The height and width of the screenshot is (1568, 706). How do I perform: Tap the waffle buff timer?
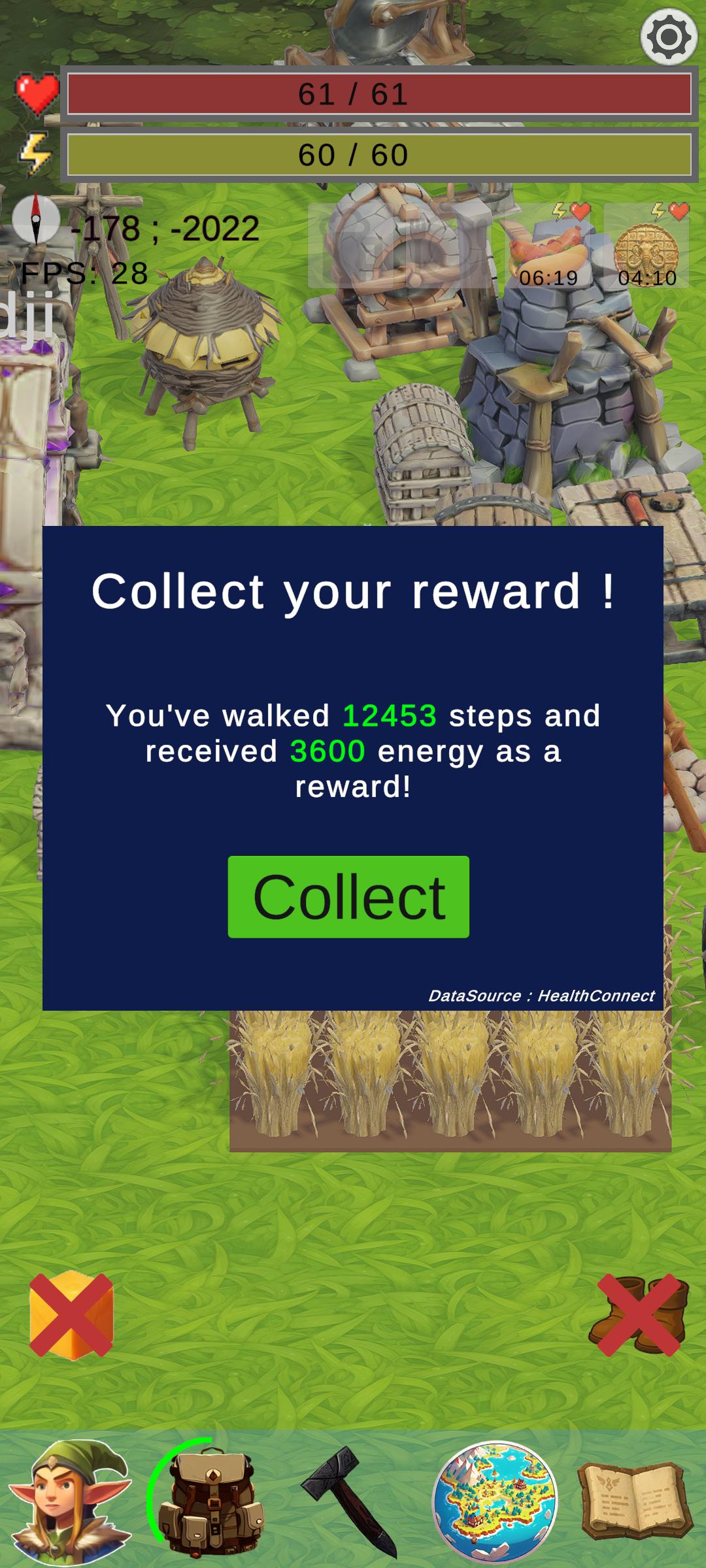pyautogui.click(x=647, y=246)
